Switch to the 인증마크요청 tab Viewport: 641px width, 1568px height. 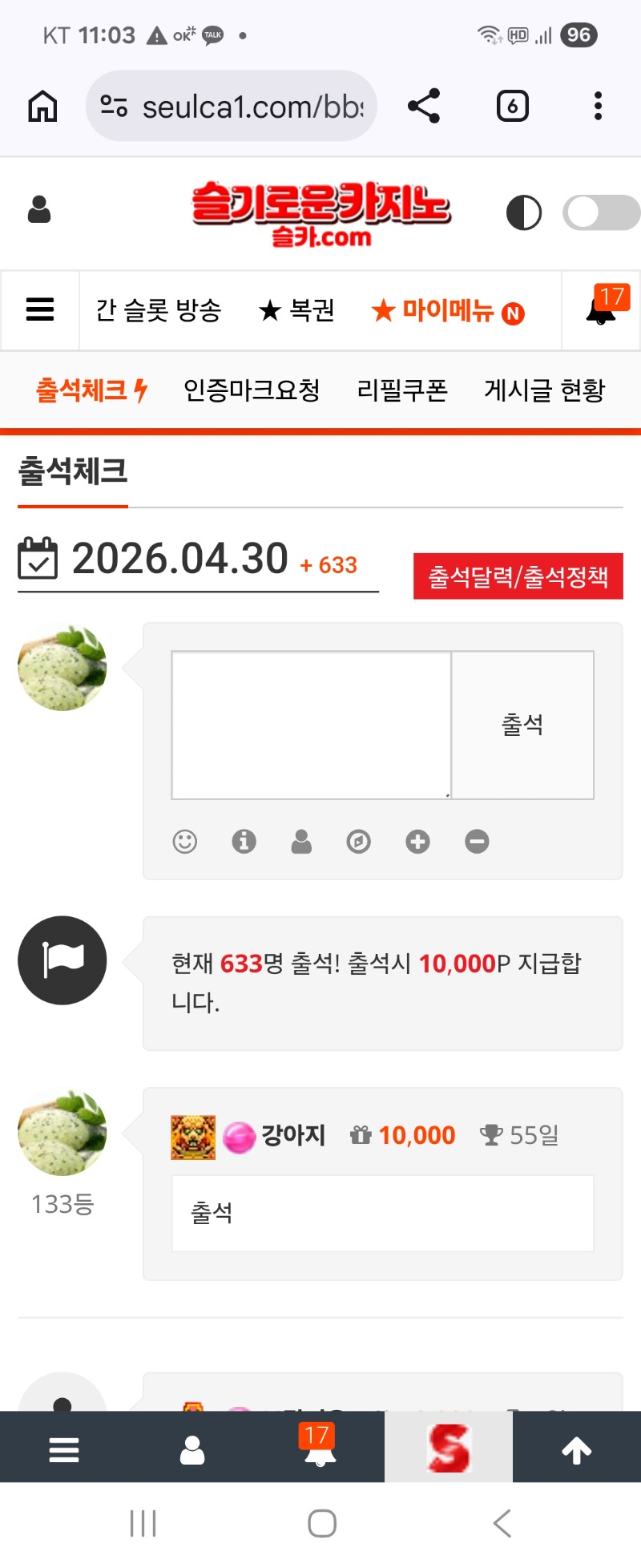click(252, 390)
